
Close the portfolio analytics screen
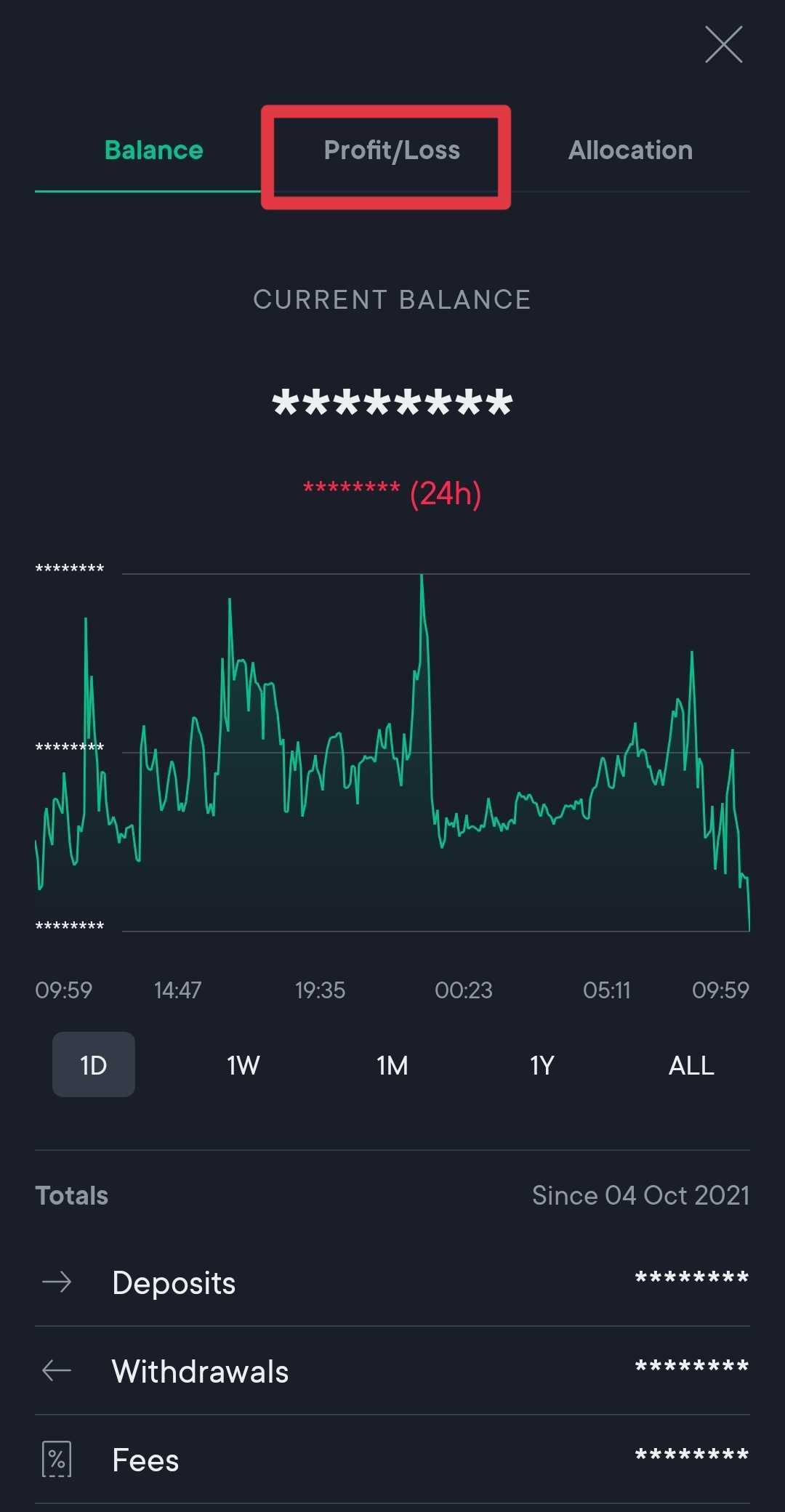coord(723,45)
